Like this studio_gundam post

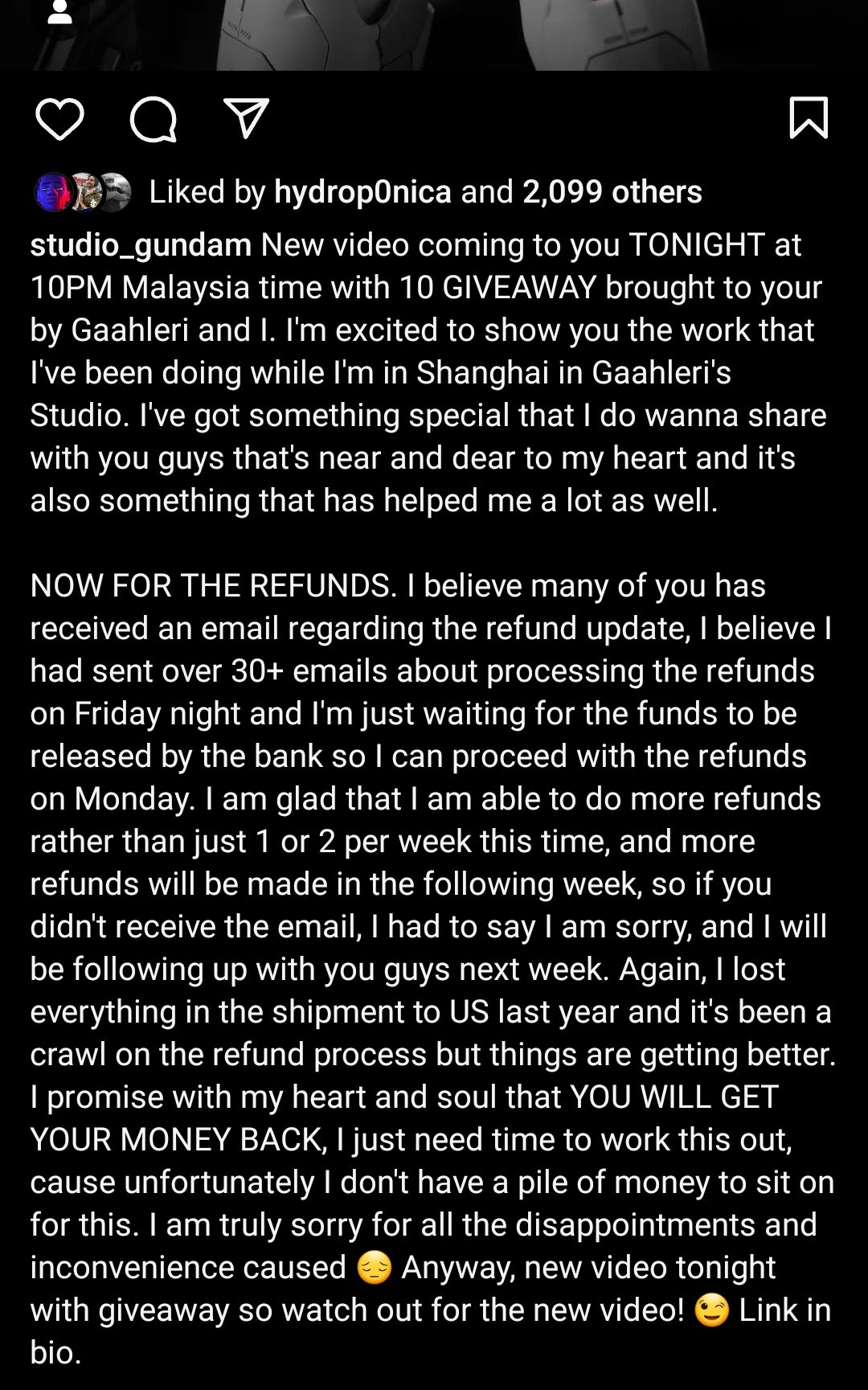(59, 120)
